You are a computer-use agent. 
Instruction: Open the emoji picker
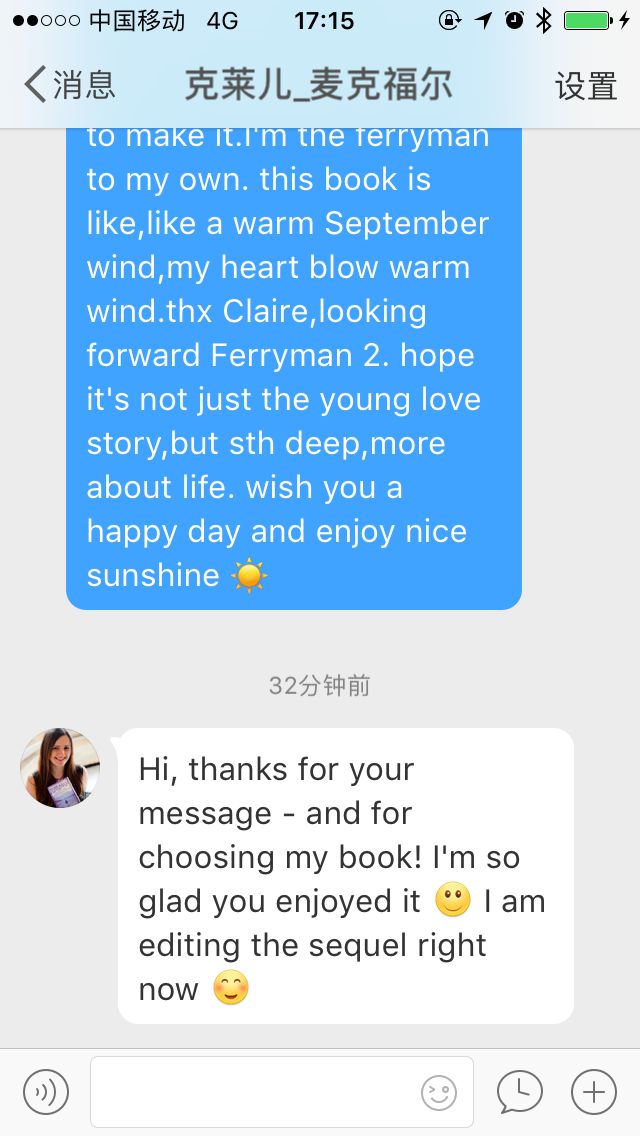(439, 1092)
